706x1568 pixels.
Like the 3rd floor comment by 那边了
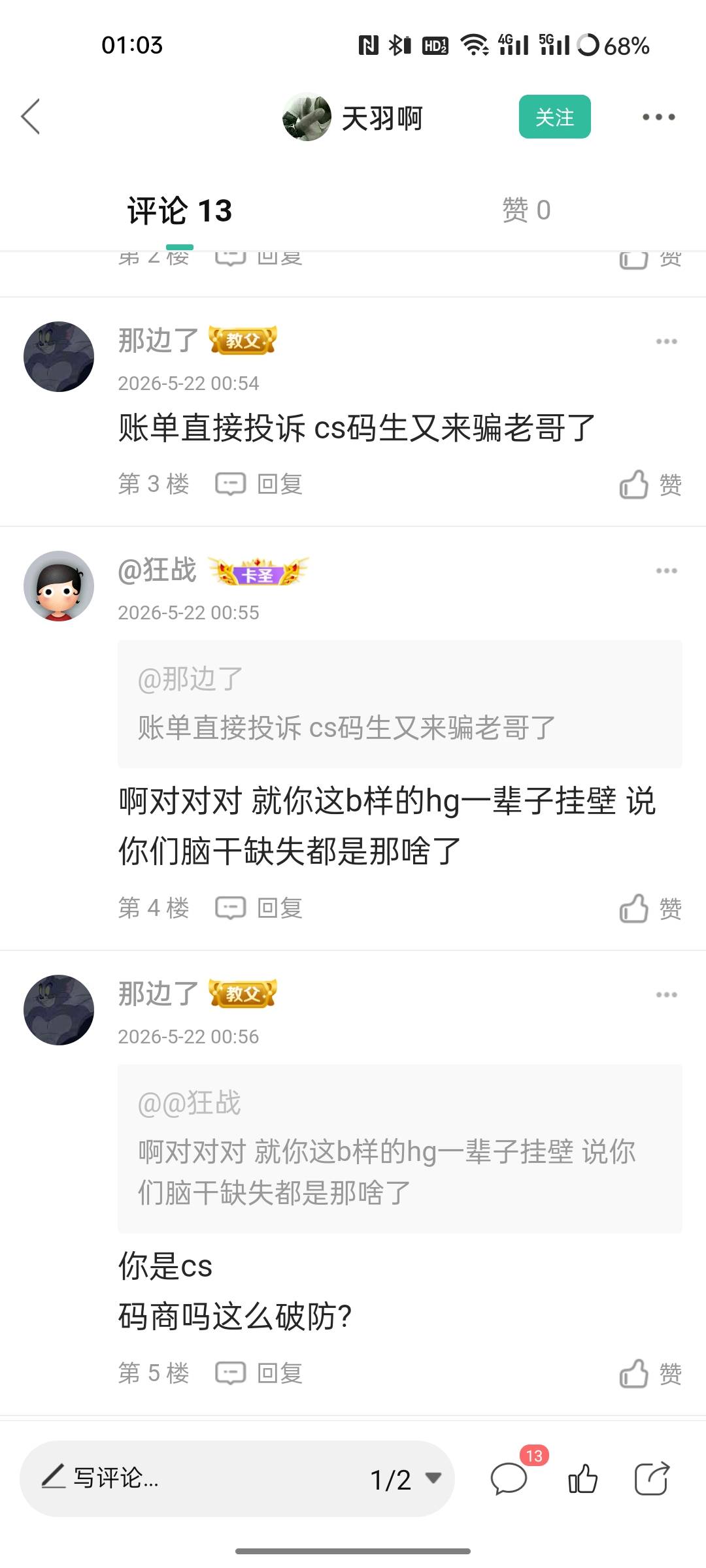tap(650, 484)
